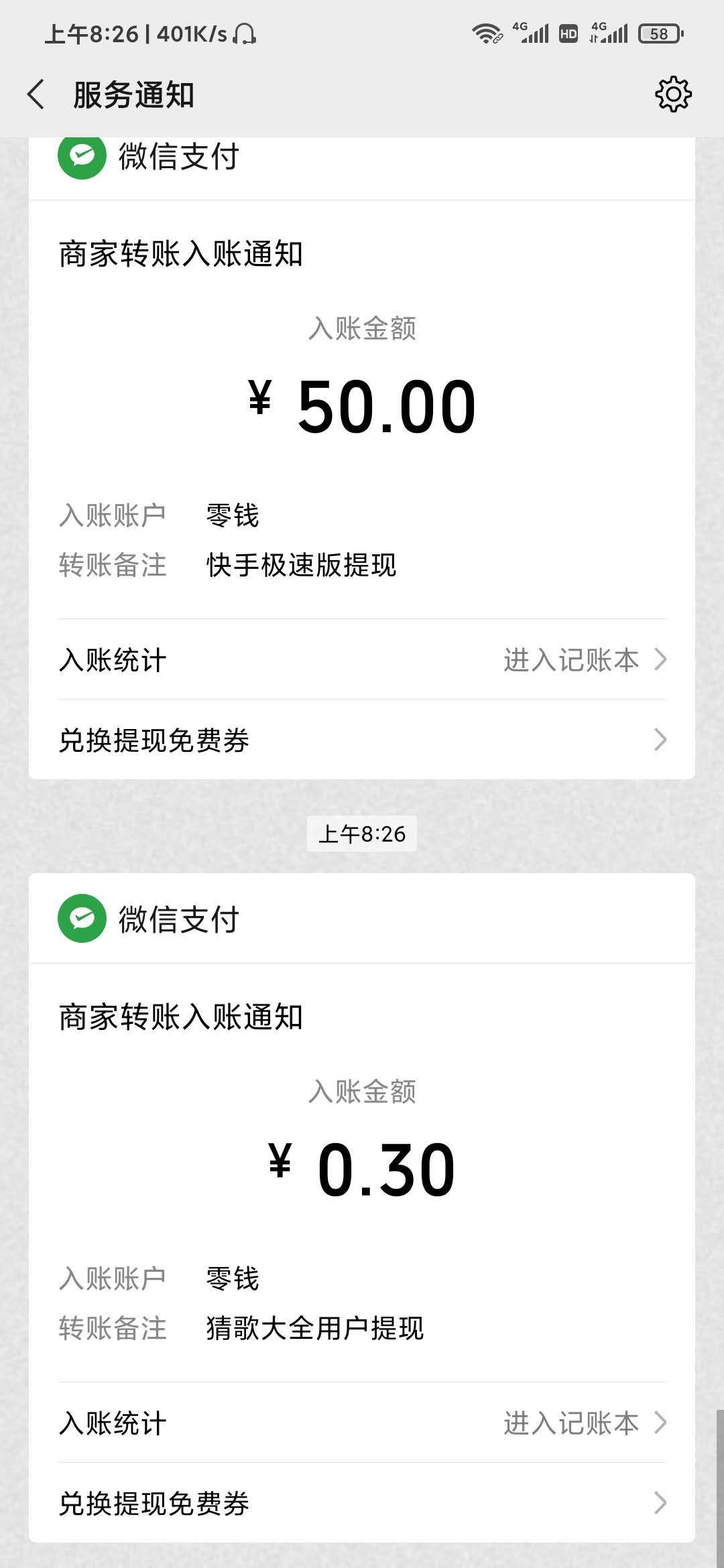Open 兑换提现免费券 under the ¥50.00 transfer
The width and height of the screenshot is (724, 1568).
click(x=362, y=740)
